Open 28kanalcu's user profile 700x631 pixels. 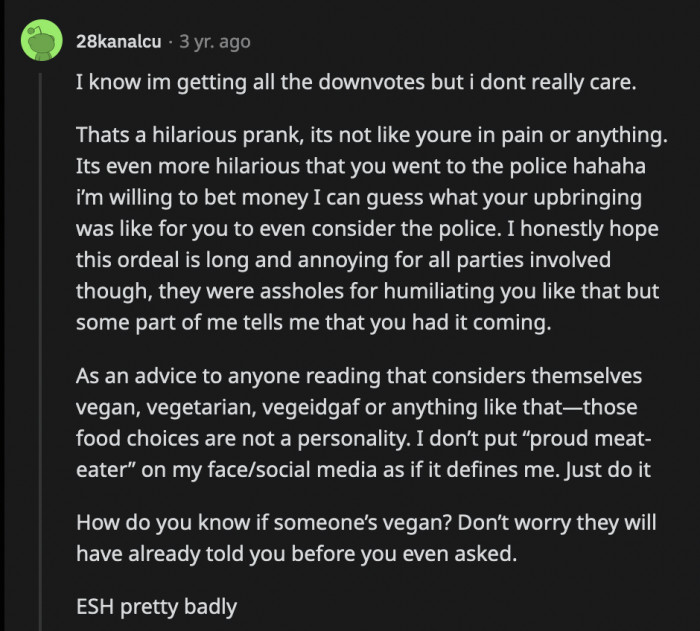click(x=118, y=42)
